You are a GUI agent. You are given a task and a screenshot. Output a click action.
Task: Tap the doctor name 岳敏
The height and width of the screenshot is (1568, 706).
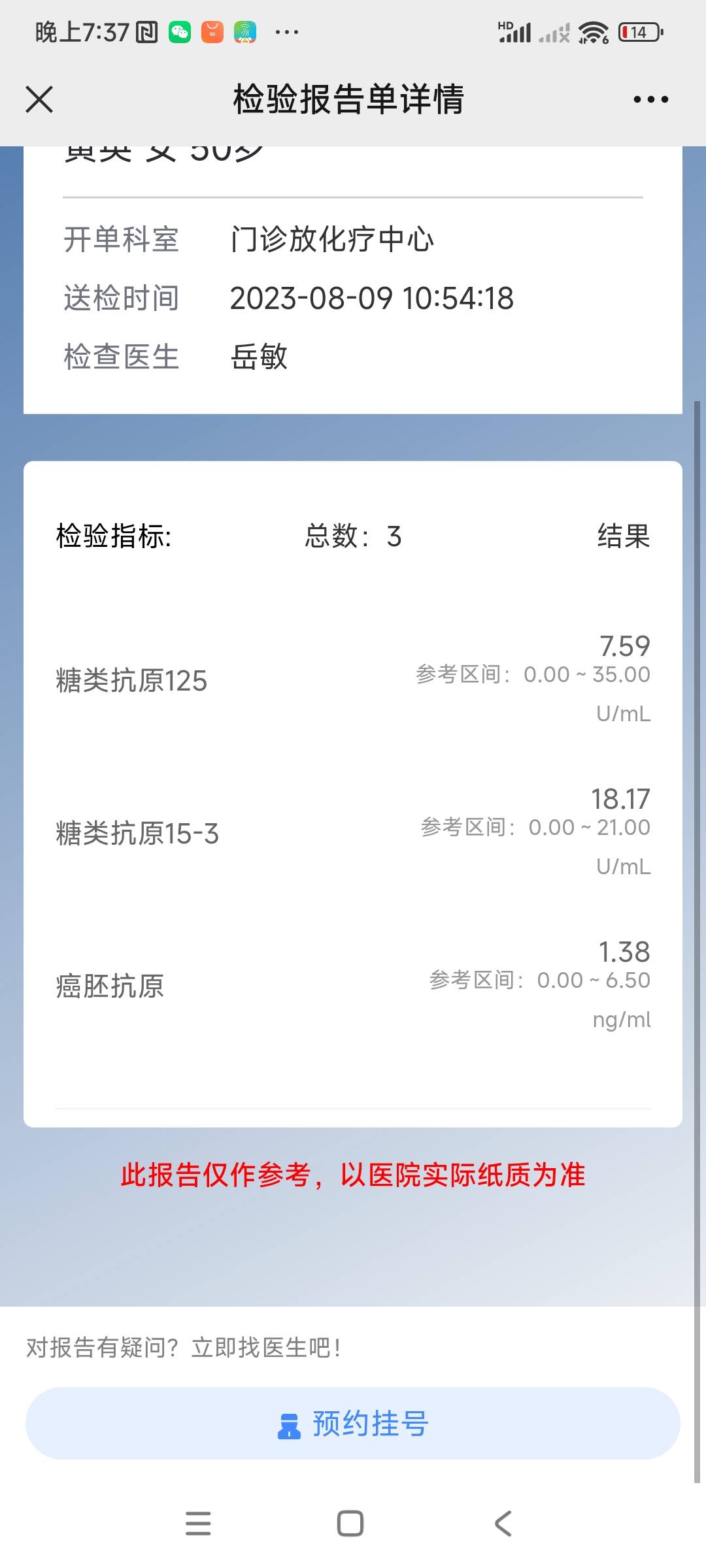tap(260, 357)
